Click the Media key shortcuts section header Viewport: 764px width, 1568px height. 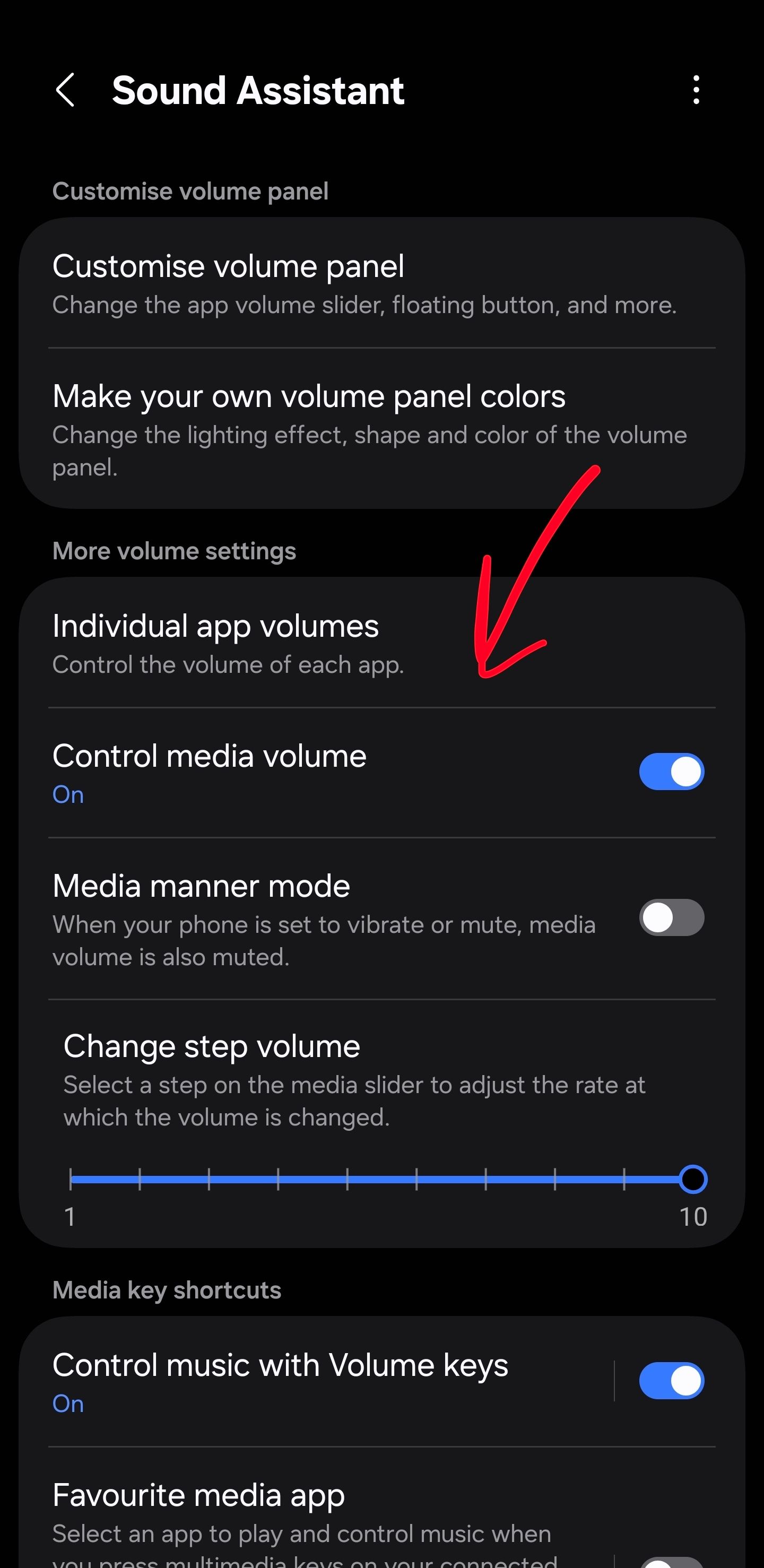coord(166,1288)
